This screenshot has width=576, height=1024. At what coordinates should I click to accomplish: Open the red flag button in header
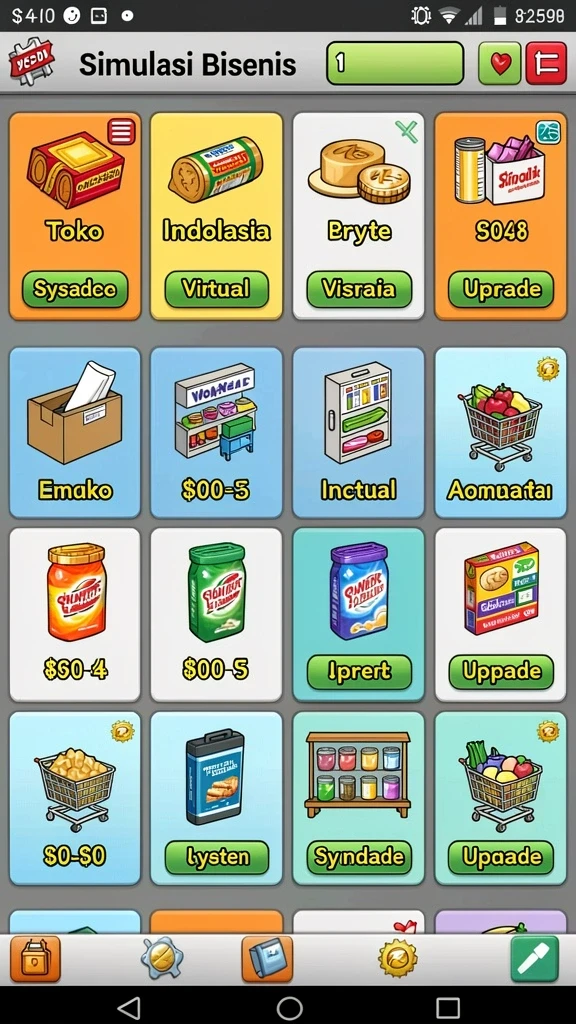546,63
